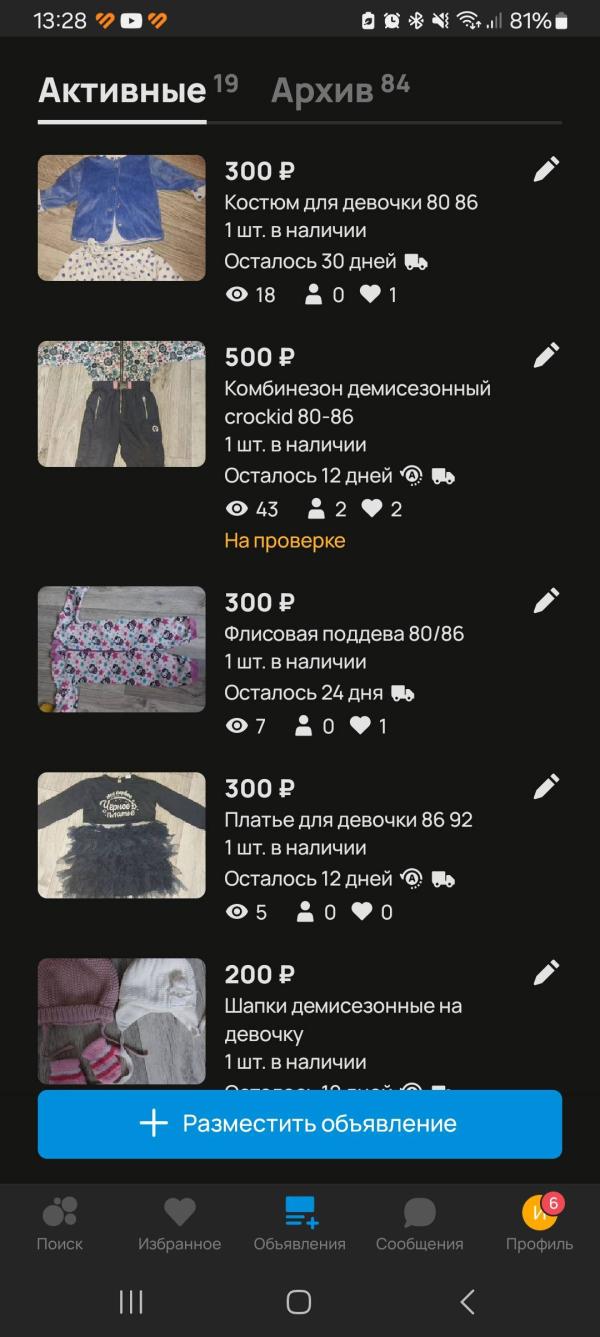
Task: Go to the Поиск tab
Action: (x=60, y=1223)
